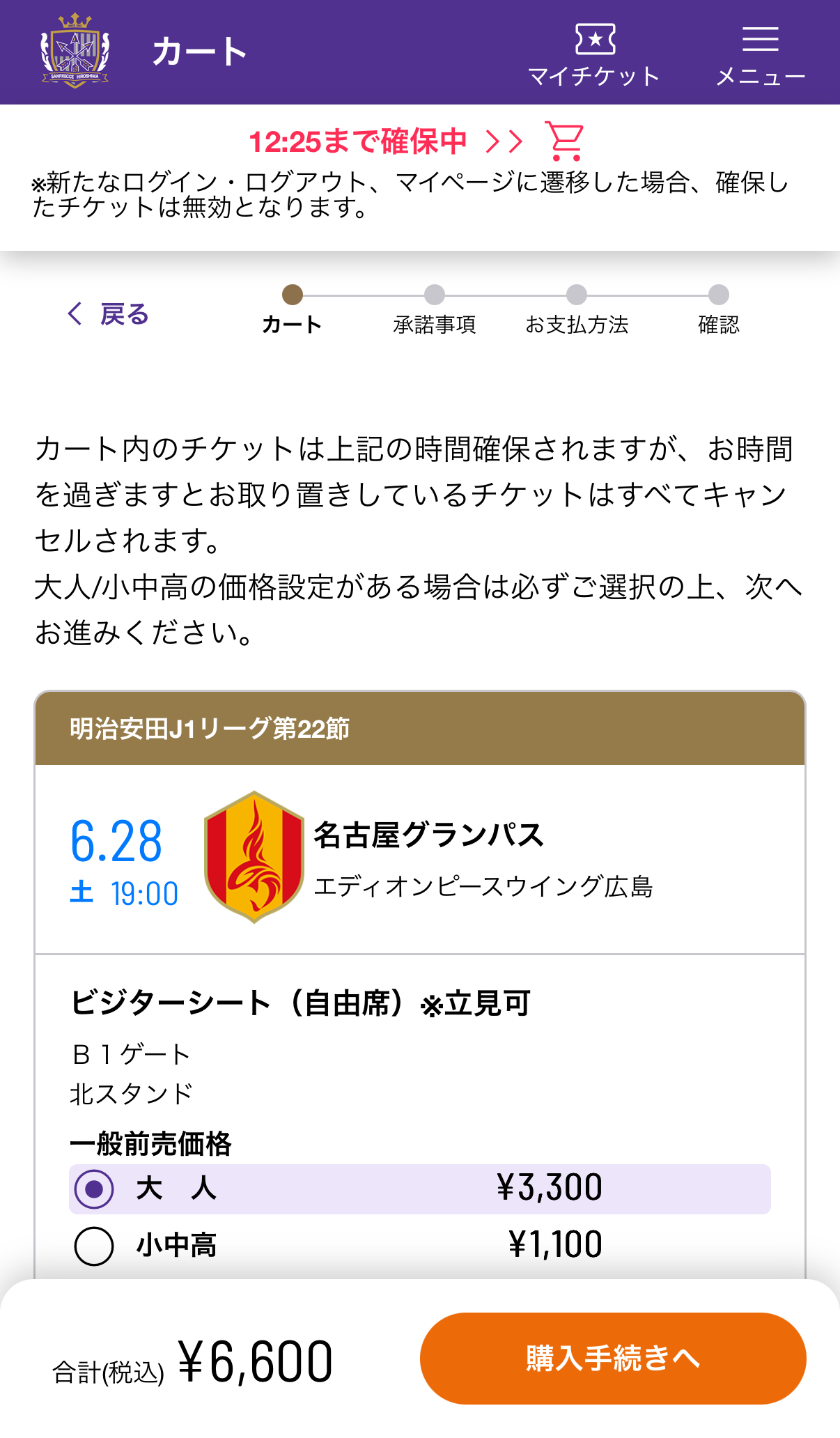Select the 大人 ¥3,300 price option
Image resolution: width=840 pixels, height=1438 pixels.
[94, 1189]
